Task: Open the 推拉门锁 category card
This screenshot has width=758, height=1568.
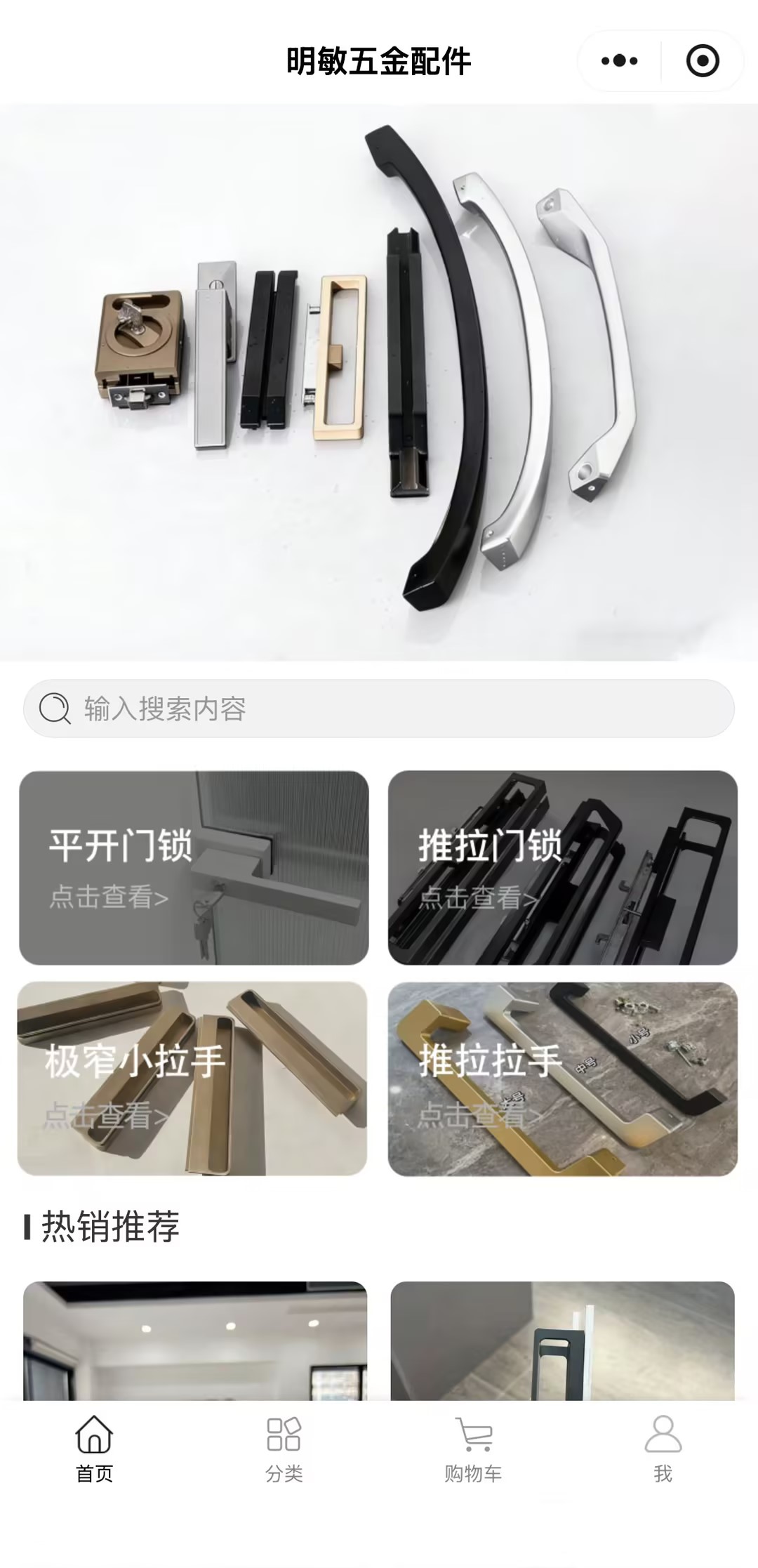Action: coord(563,868)
